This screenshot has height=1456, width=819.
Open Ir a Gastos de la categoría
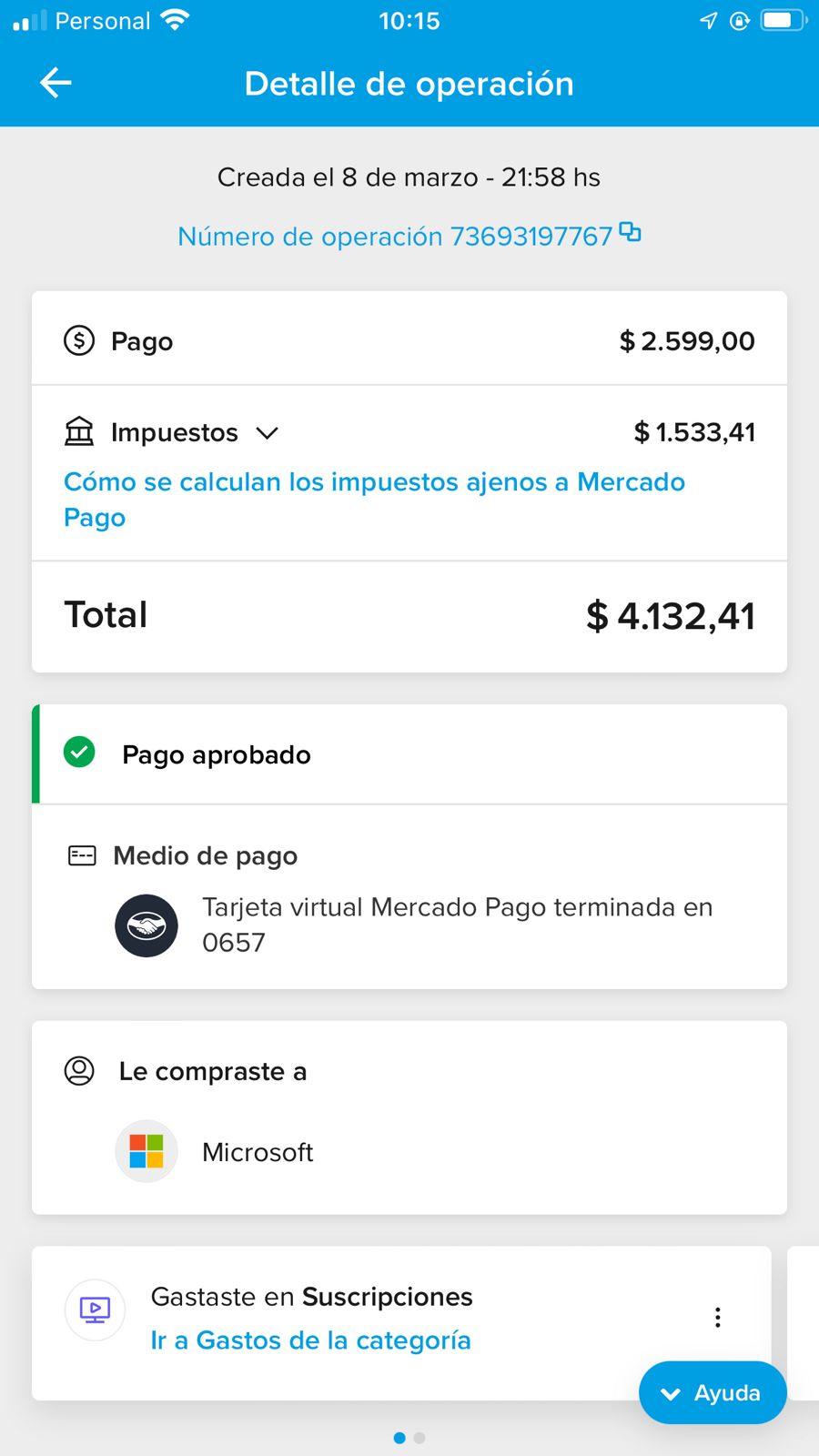[x=310, y=1340]
